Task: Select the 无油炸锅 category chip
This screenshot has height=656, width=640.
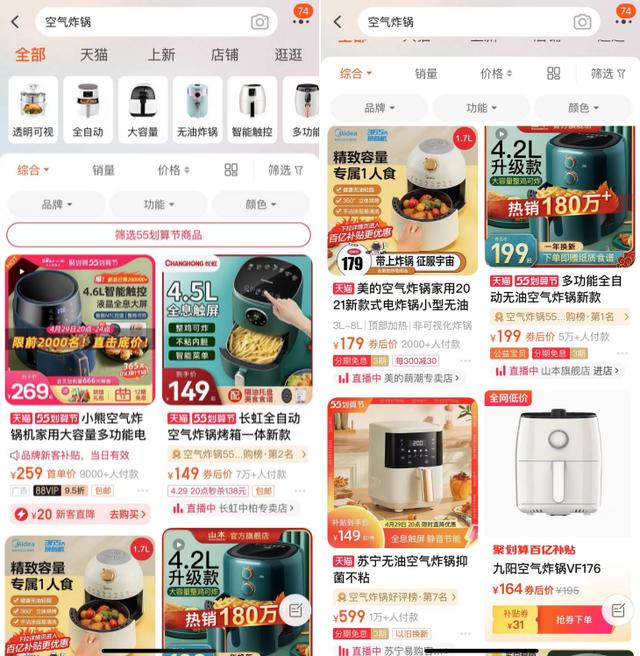Action: pyautogui.click(x=197, y=108)
